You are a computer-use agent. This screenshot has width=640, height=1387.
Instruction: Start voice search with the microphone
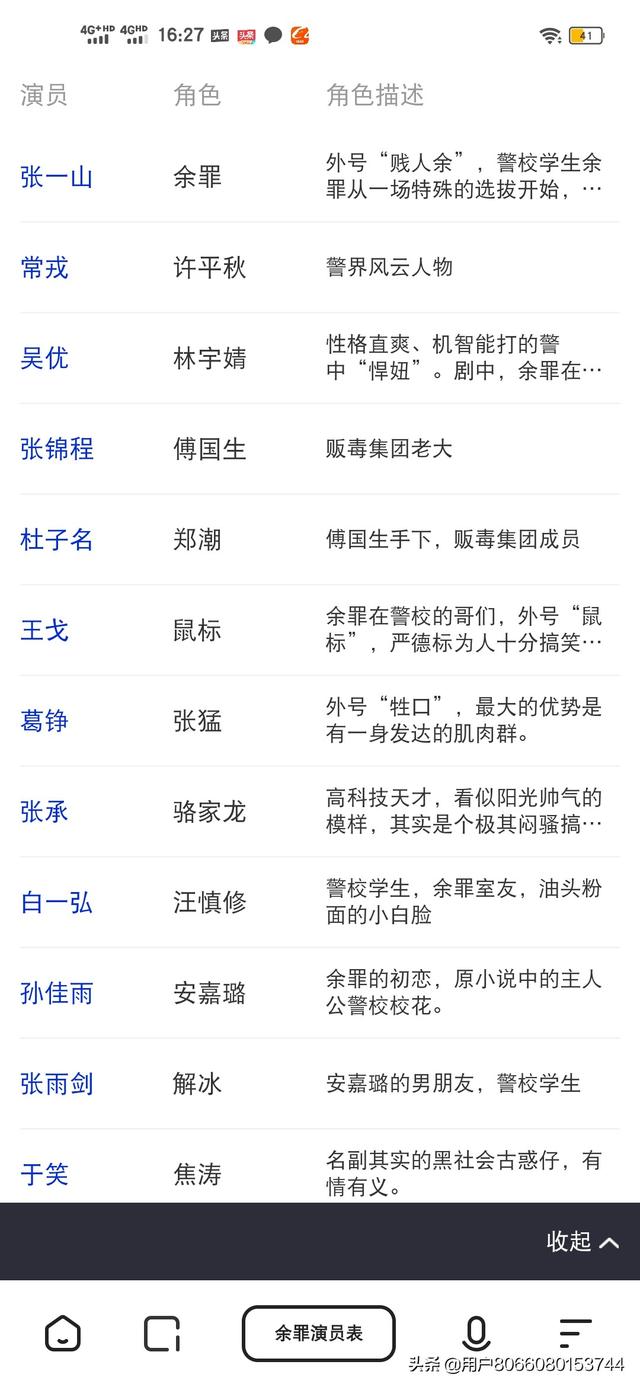pos(476,1333)
